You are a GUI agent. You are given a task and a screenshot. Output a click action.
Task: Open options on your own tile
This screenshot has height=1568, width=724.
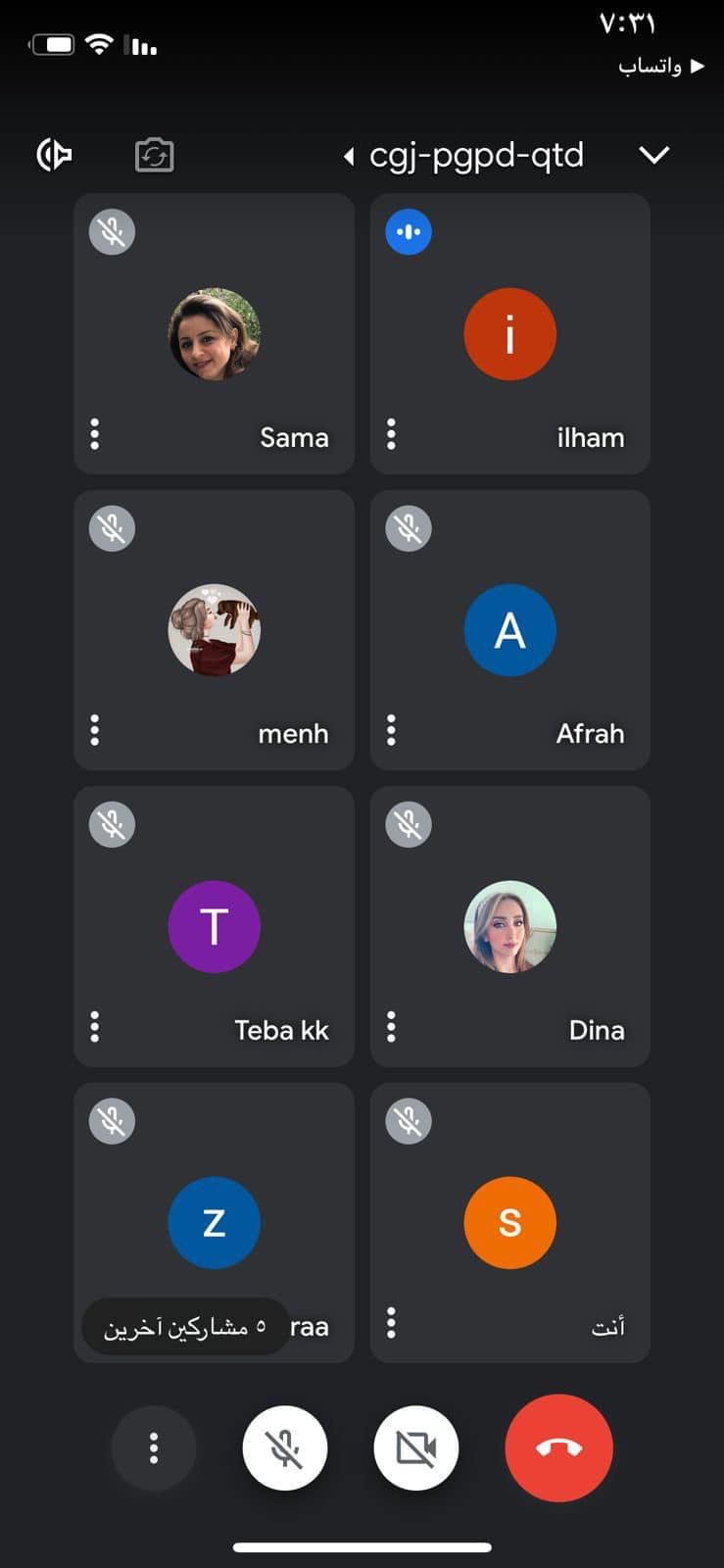pos(391,1323)
